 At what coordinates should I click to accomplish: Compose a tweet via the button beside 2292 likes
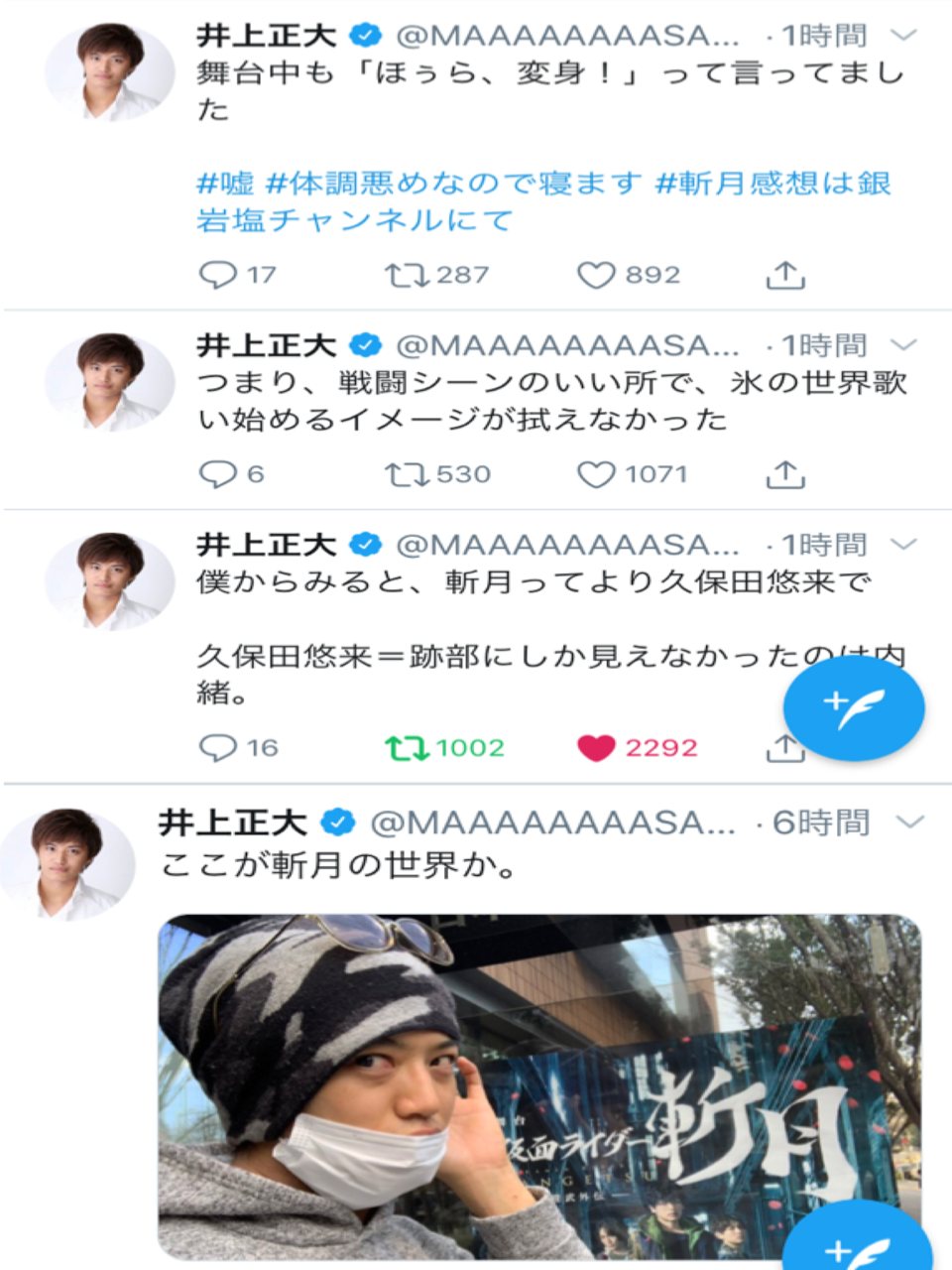click(x=853, y=707)
